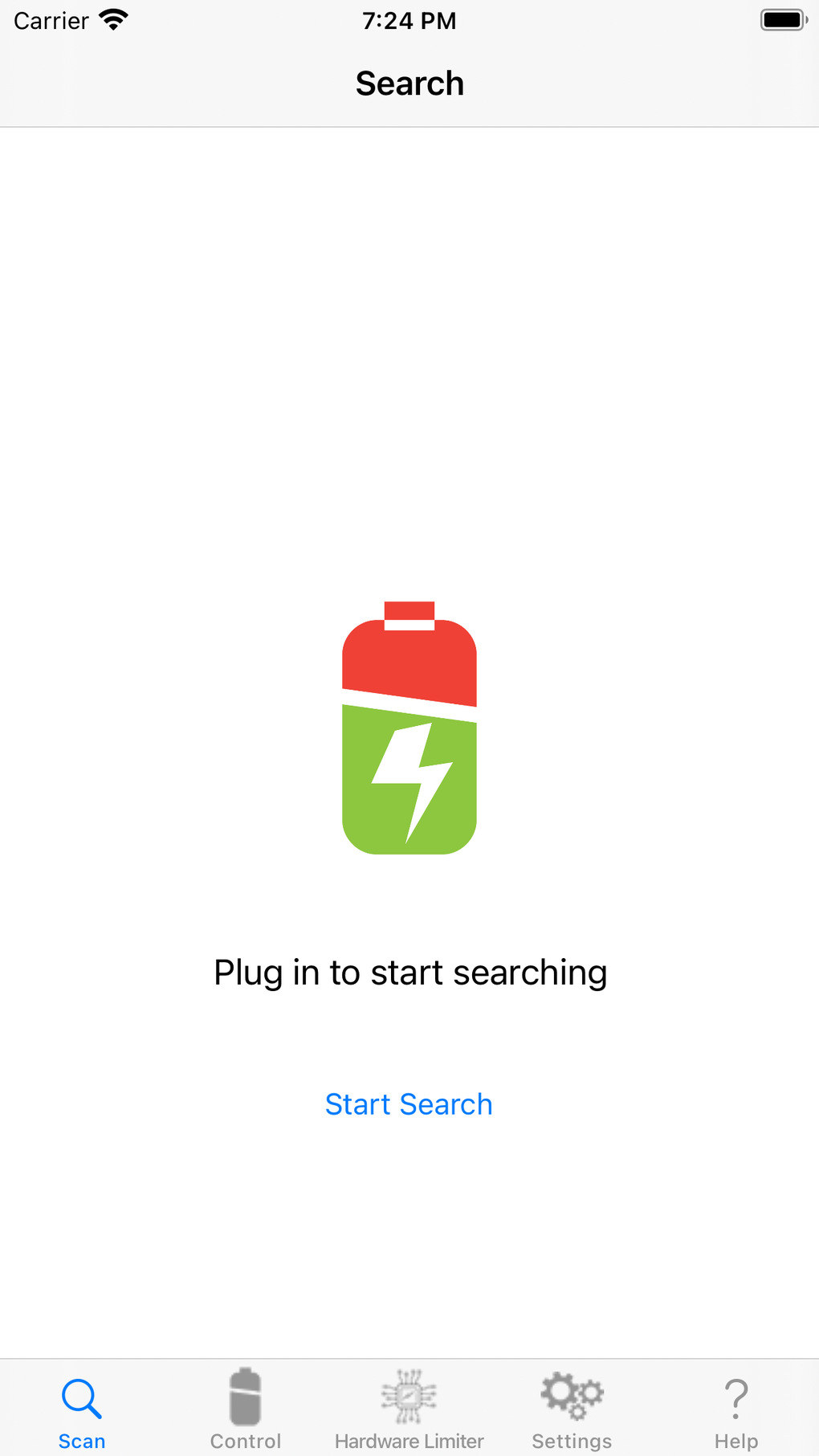Tap the Carrier label in status bar

point(51,21)
